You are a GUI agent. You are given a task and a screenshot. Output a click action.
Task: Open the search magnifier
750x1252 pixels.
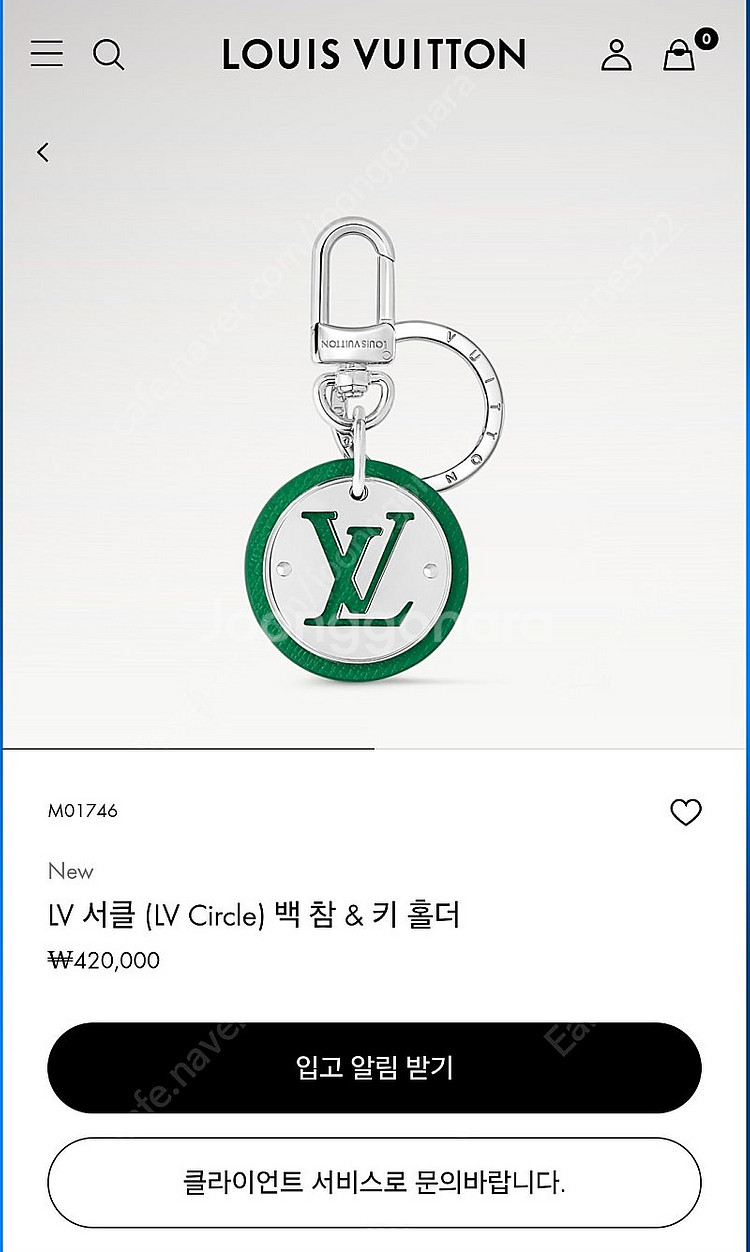tap(109, 54)
